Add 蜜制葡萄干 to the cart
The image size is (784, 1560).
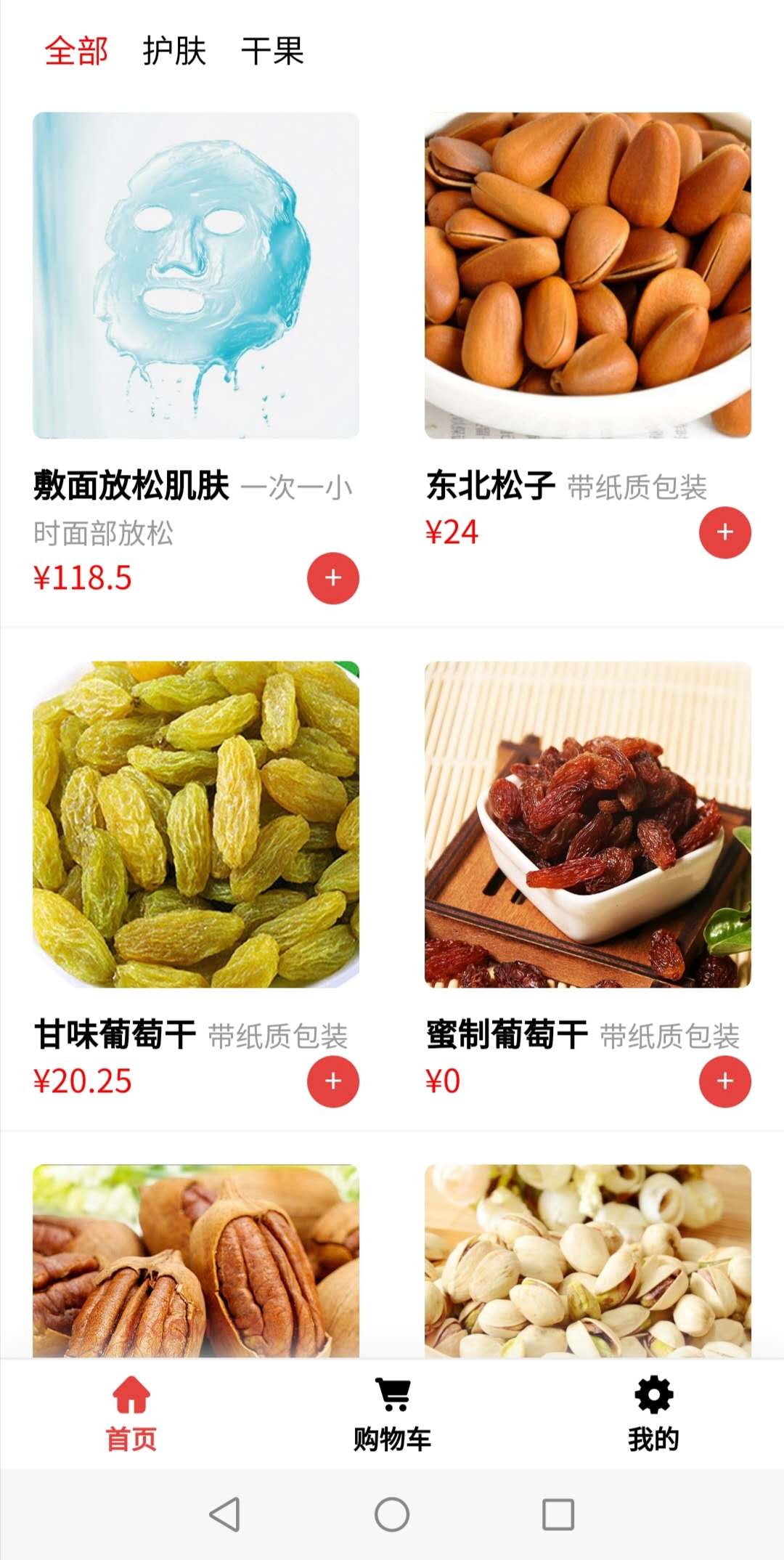(725, 1081)
